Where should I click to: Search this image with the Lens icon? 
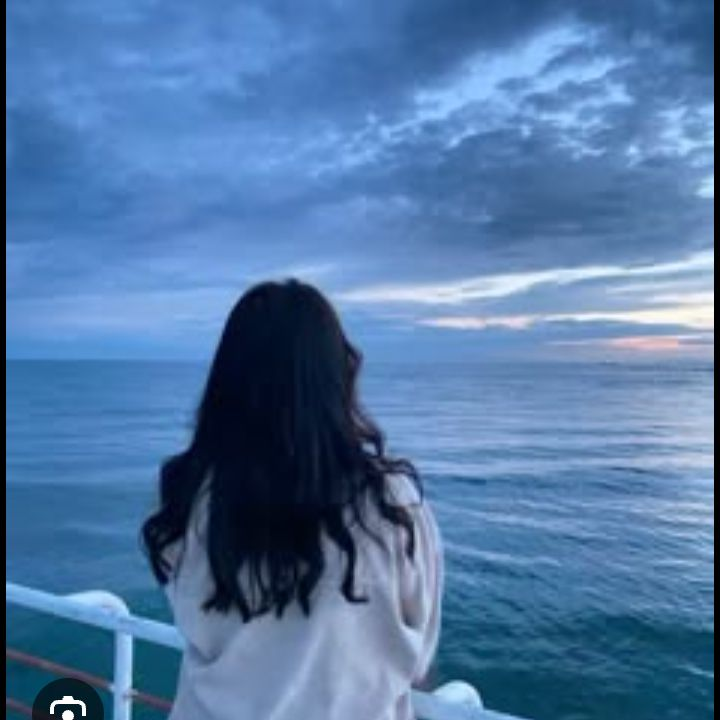(67, 706)
